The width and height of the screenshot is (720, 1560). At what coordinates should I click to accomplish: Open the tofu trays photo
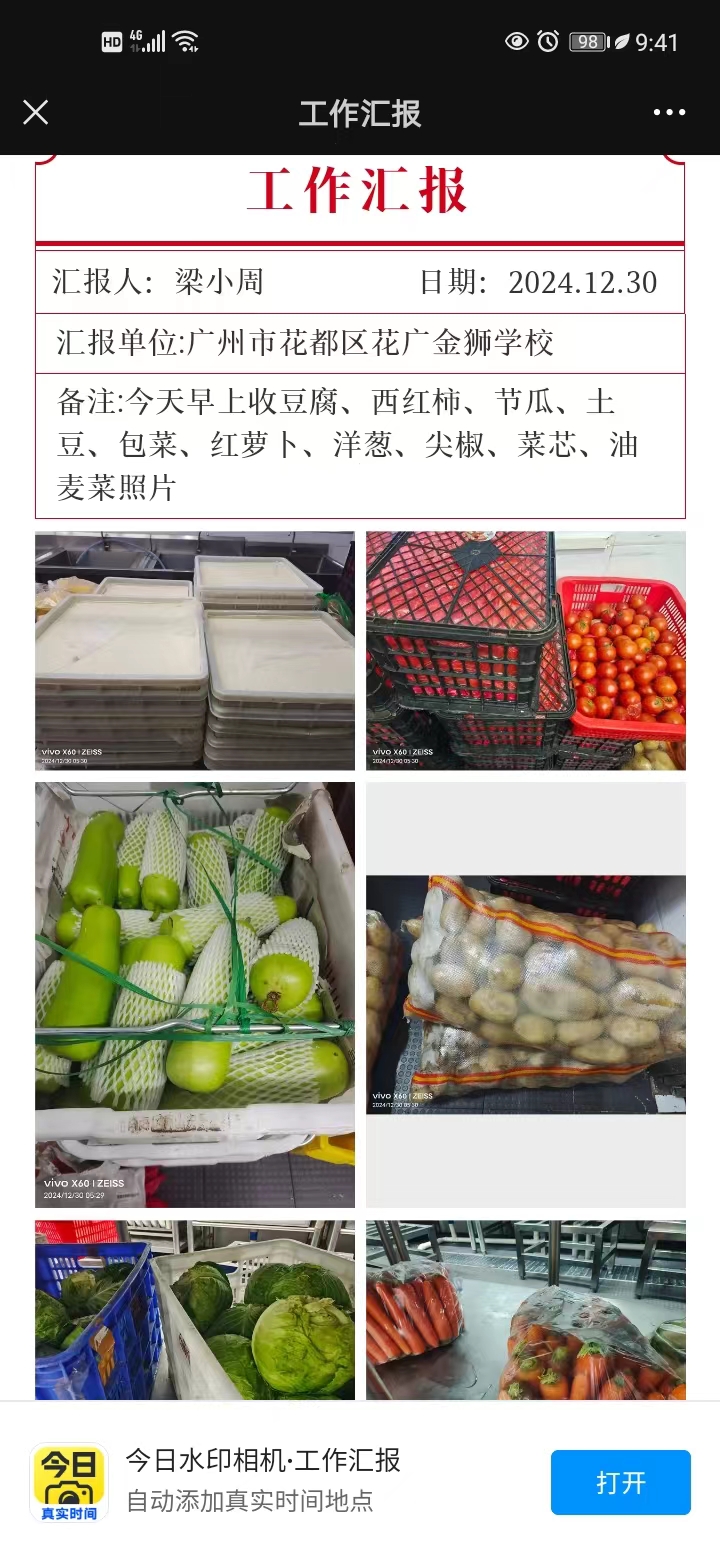tap(195, 650)
